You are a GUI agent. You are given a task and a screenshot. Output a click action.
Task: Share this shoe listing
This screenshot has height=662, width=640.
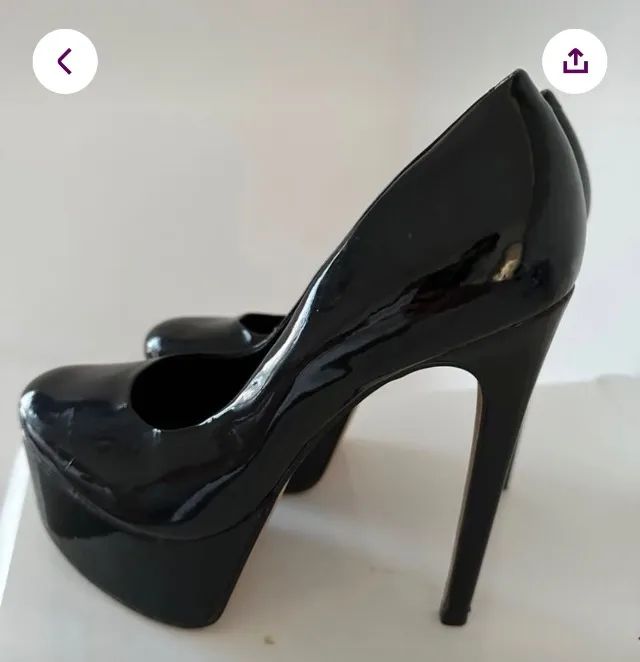tap(574, 62)
